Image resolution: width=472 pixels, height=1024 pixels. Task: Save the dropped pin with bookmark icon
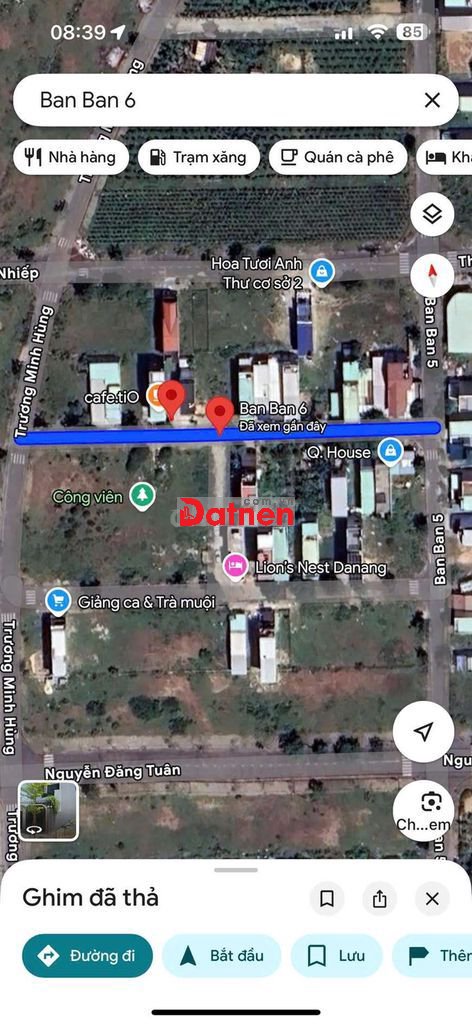pos(327,899)
